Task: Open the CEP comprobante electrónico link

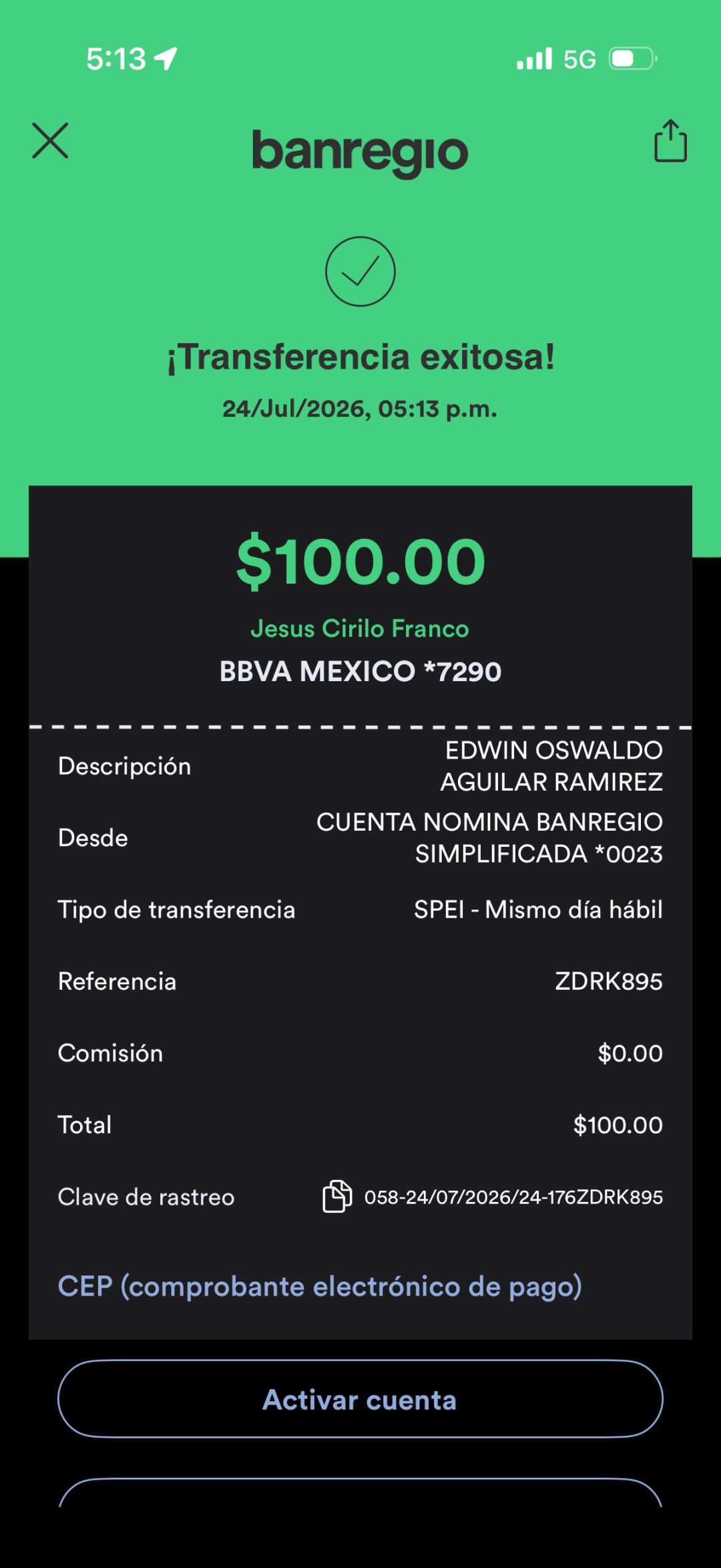Action: click(x=320, y=1286)
